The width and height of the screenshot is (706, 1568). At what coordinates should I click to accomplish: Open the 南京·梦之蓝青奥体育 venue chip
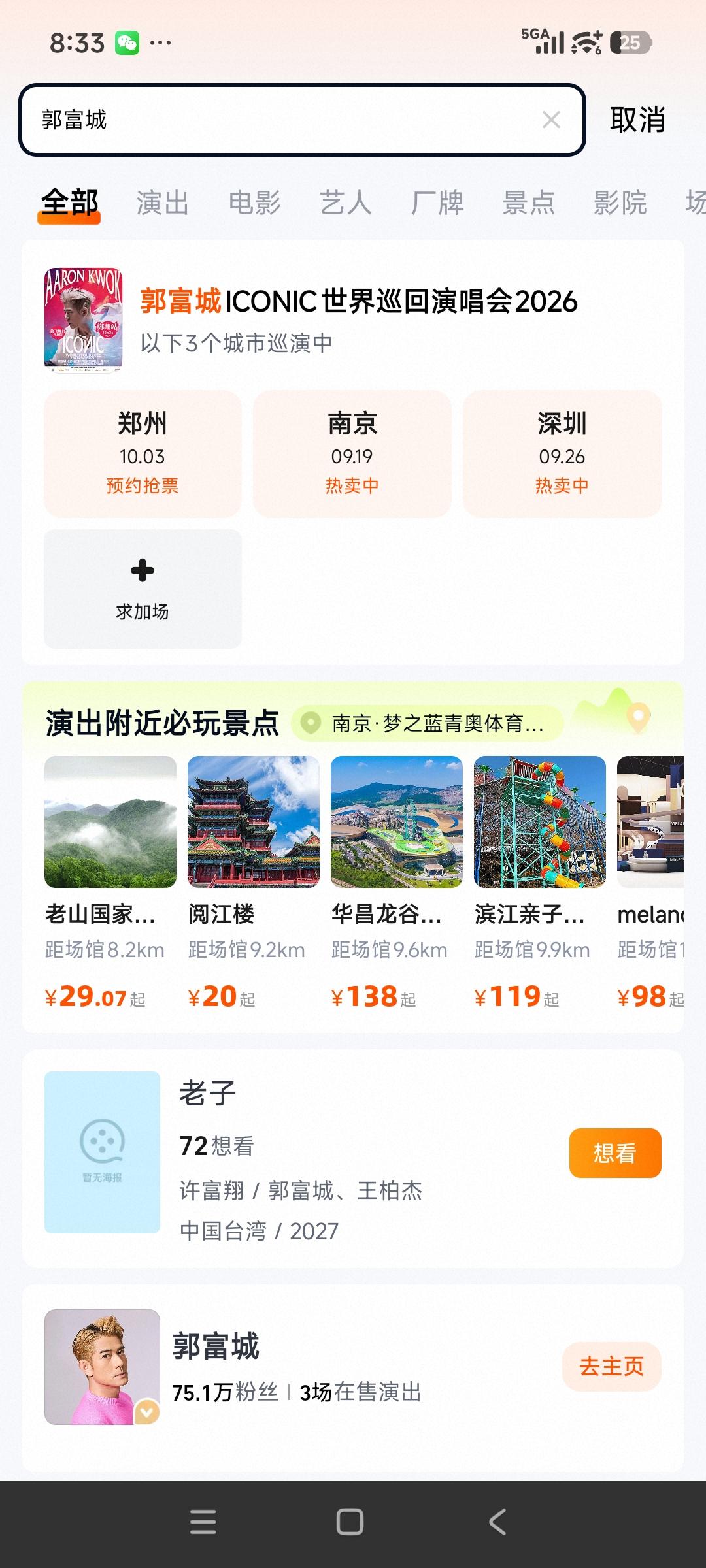tap(427, 723)
